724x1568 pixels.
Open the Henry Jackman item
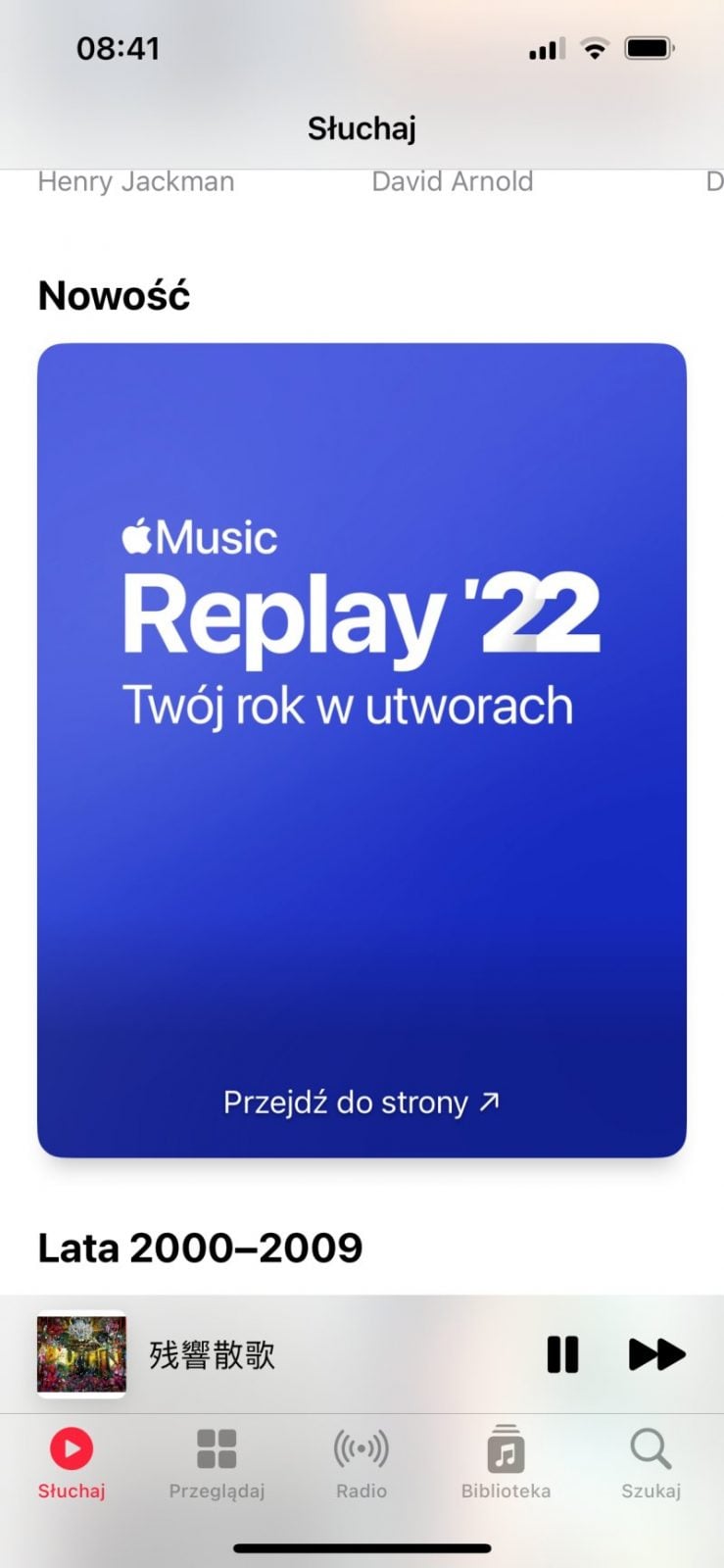coord(136,182)
